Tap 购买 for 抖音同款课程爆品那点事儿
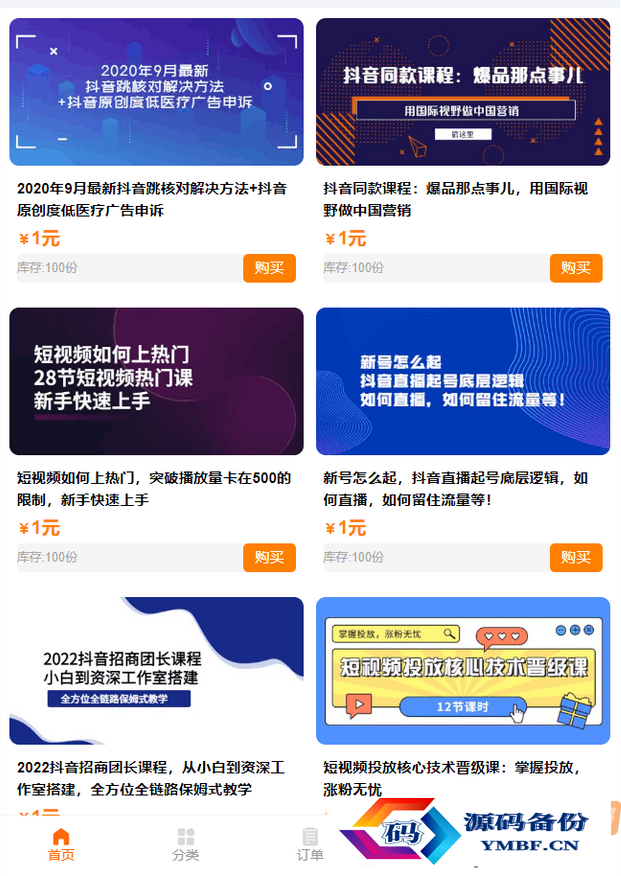The image size is (621, 876). (575, 268)
